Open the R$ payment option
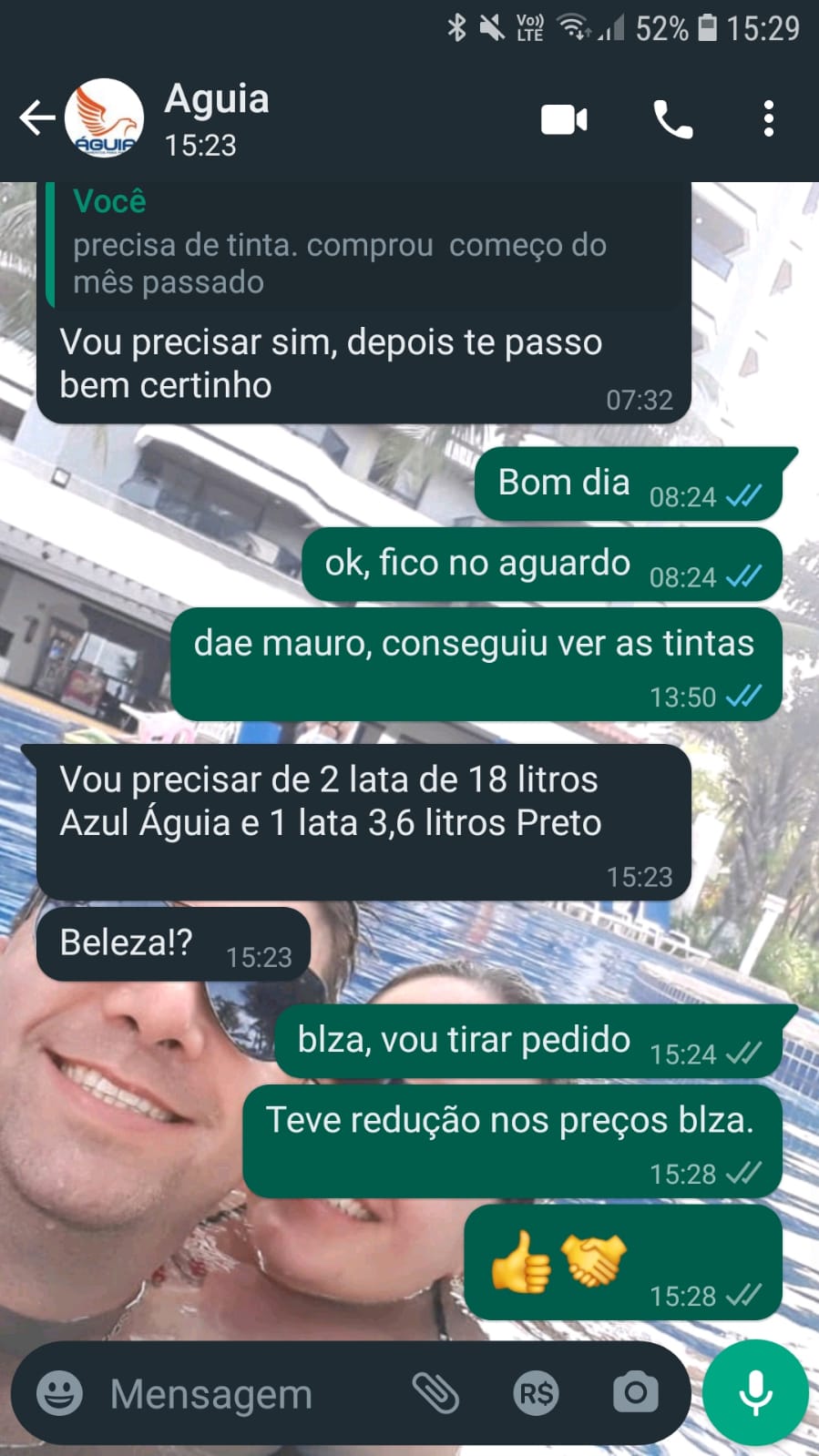This screenshot has height=1456, width=819. 536,1393
